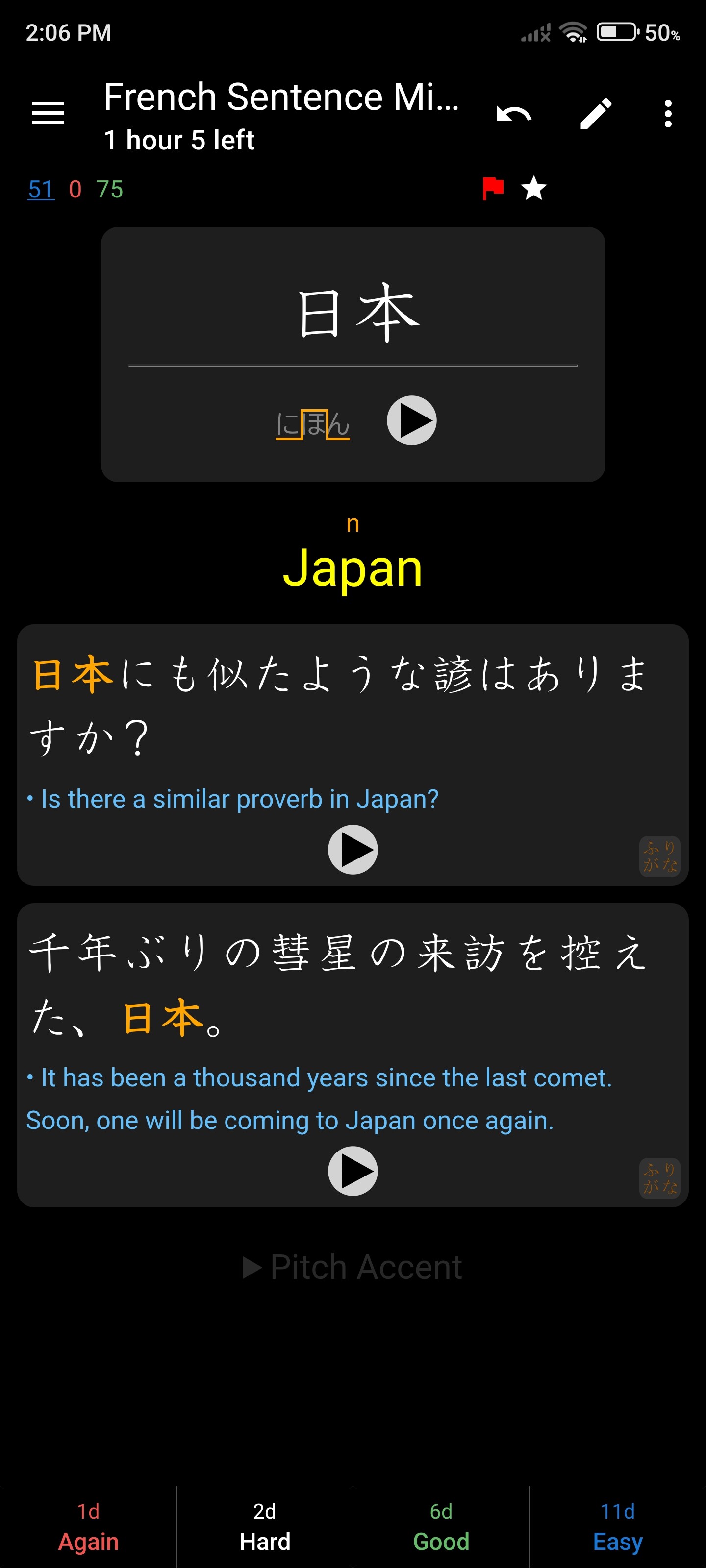Screen dimensions: 706x1568
Task: Choose Easy for an 11d interval
Action: click(x=618, y=1527)
